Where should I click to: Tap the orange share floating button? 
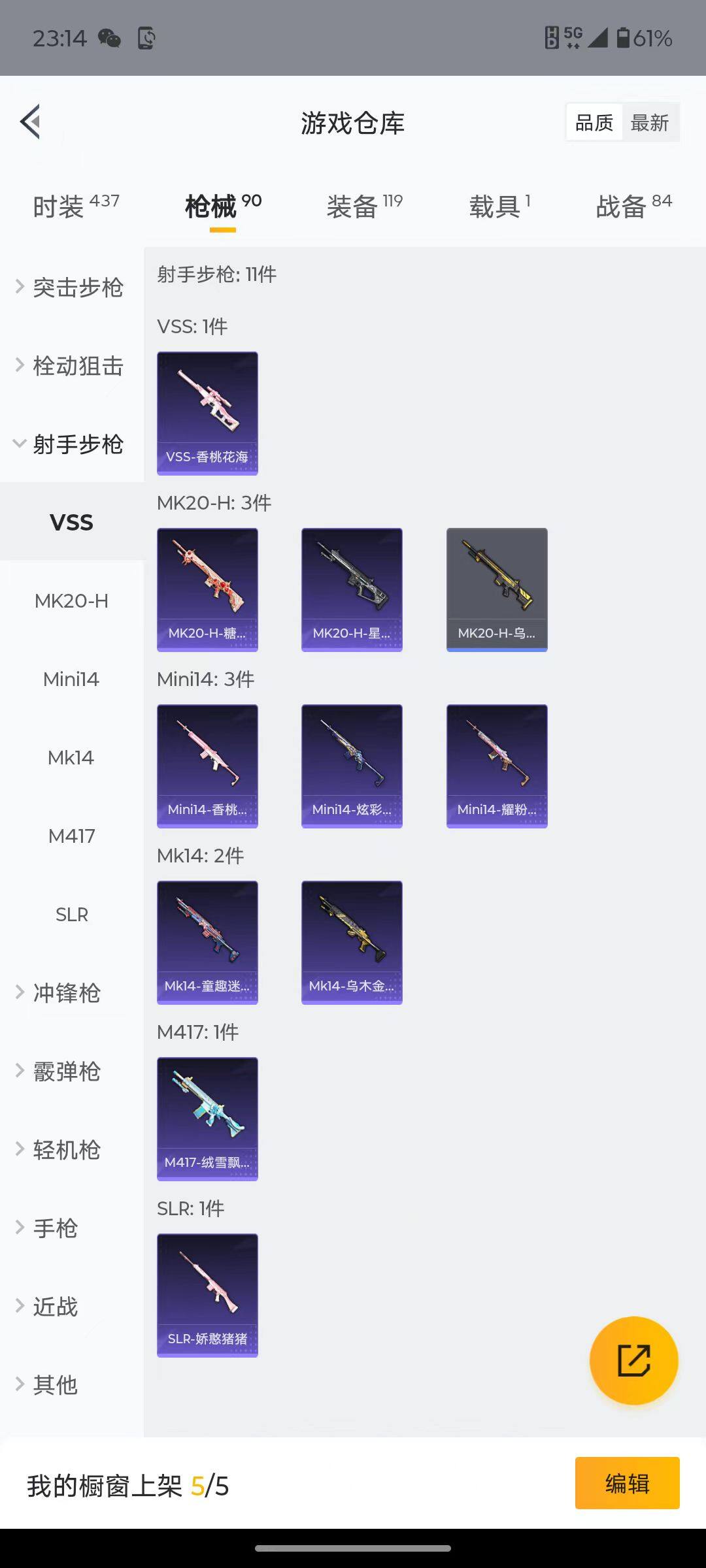point(633,1360)
